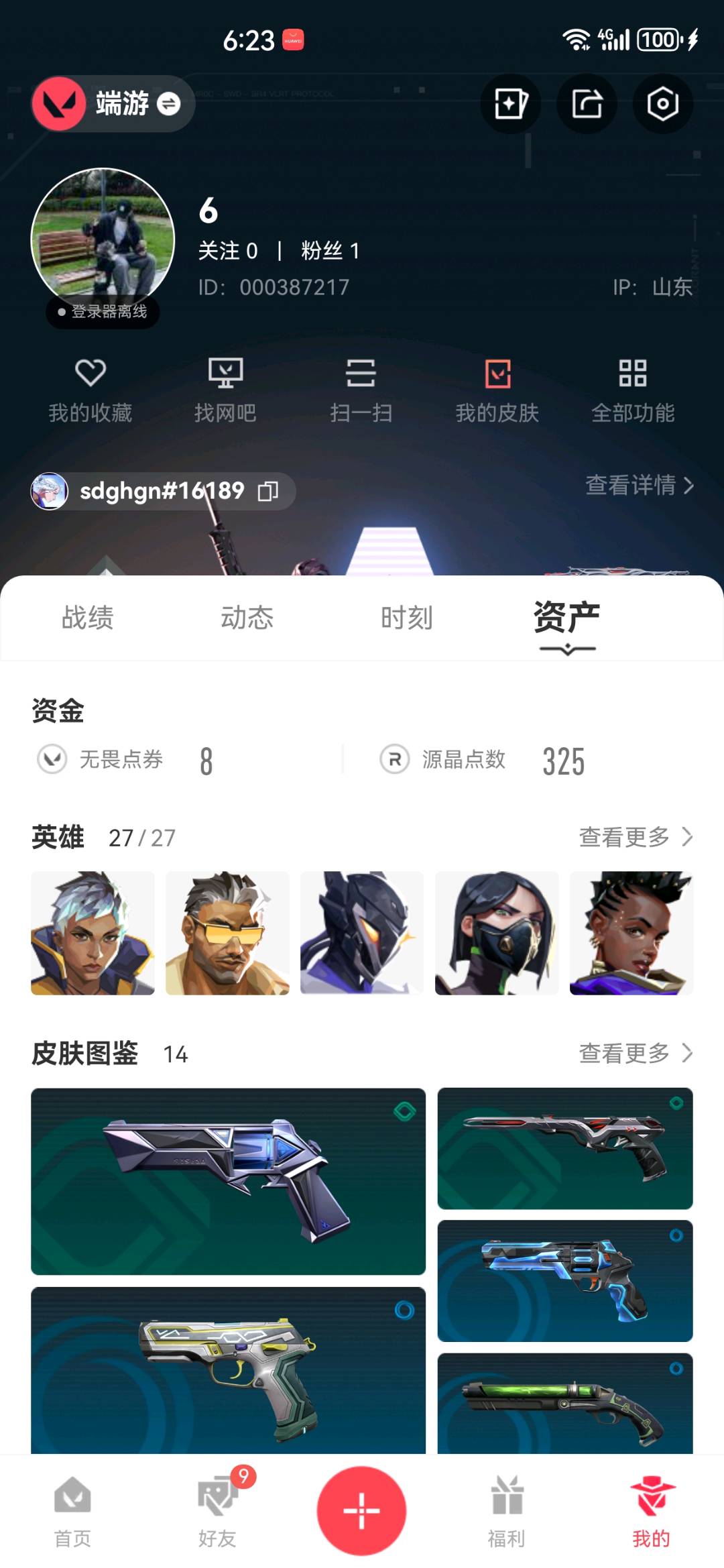Screen dimensions: 724x1568
Task: Open the sparkle card icon in the top bar
Action: click(x=510, y=104)
